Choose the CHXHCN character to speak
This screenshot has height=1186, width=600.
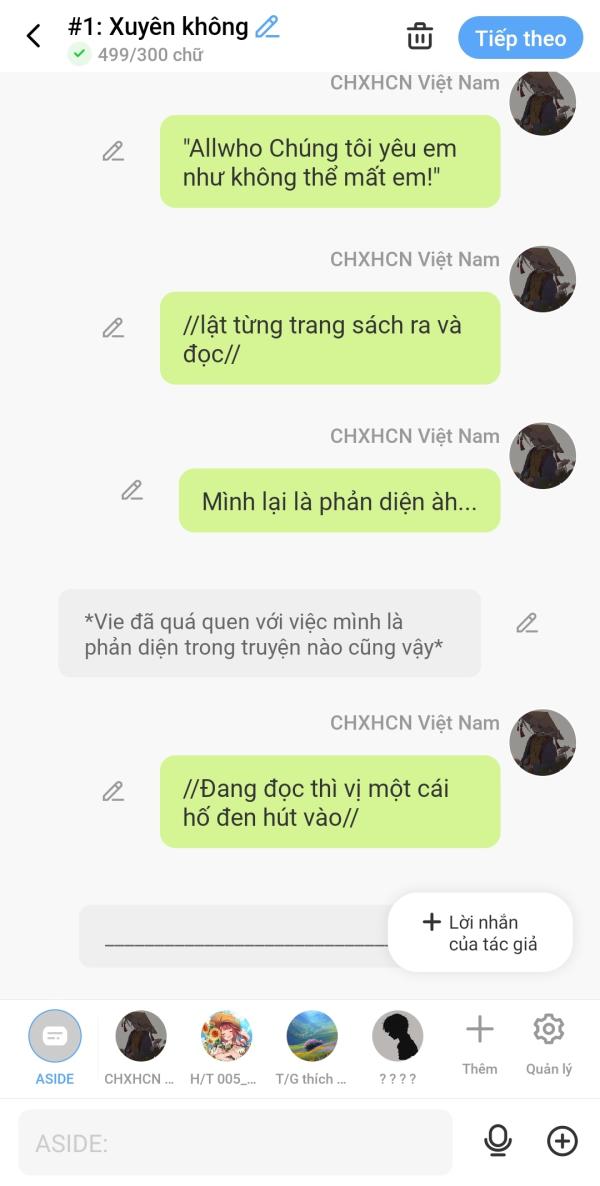(x=141, y=1037)
